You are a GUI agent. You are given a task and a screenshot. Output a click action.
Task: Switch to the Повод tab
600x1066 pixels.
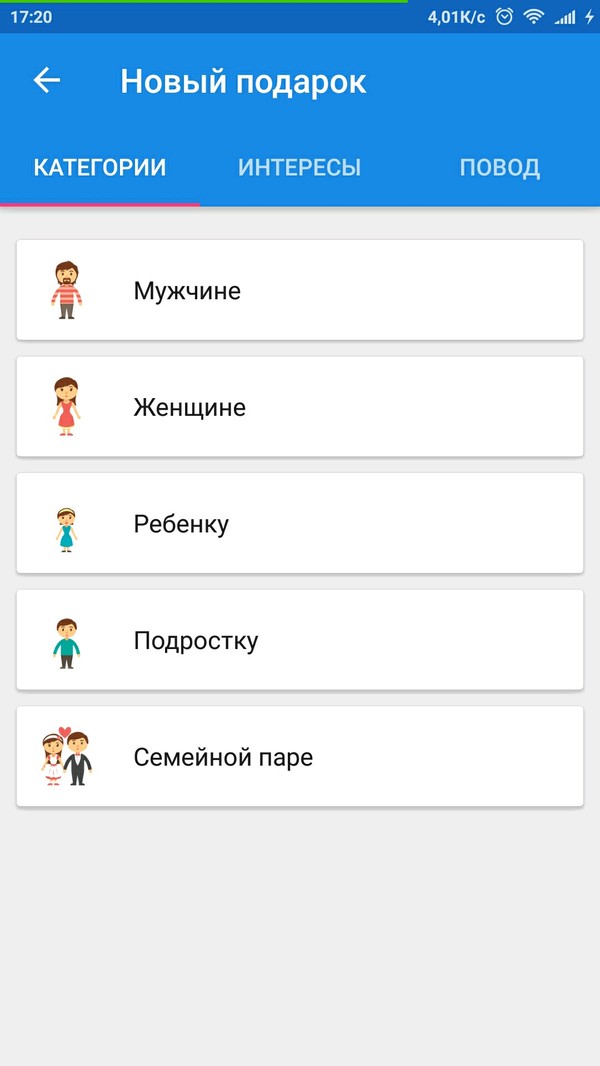pyautogui.click(x=499, y=168)
